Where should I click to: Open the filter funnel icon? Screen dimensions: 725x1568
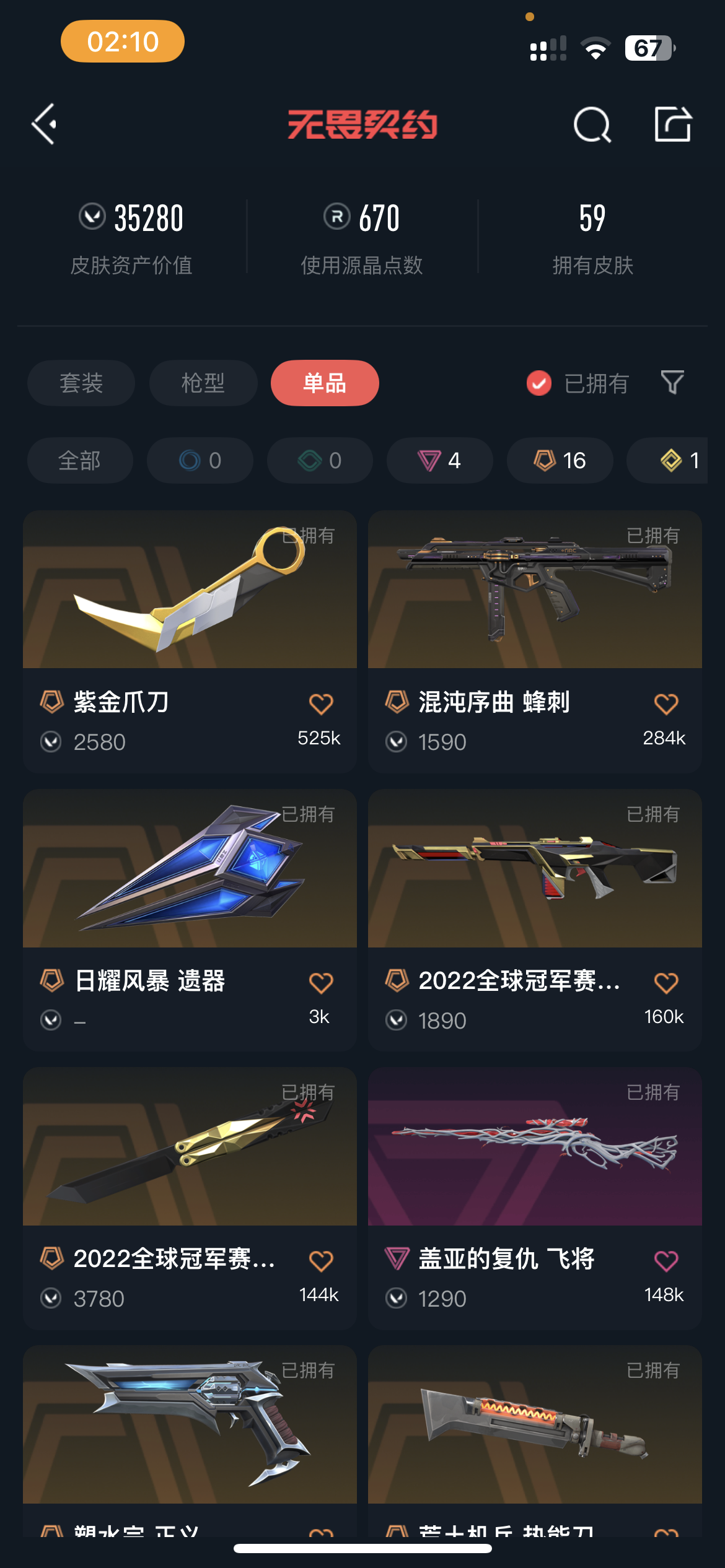[672, 383]
